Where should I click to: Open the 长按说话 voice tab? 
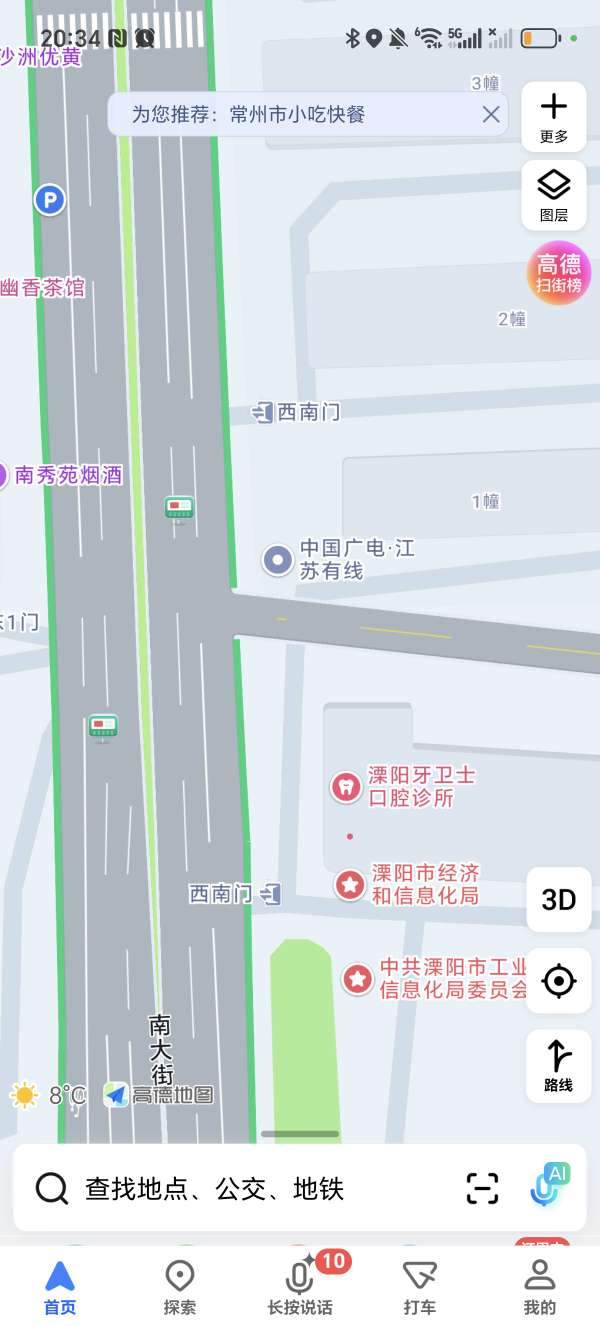(300, 1287)
